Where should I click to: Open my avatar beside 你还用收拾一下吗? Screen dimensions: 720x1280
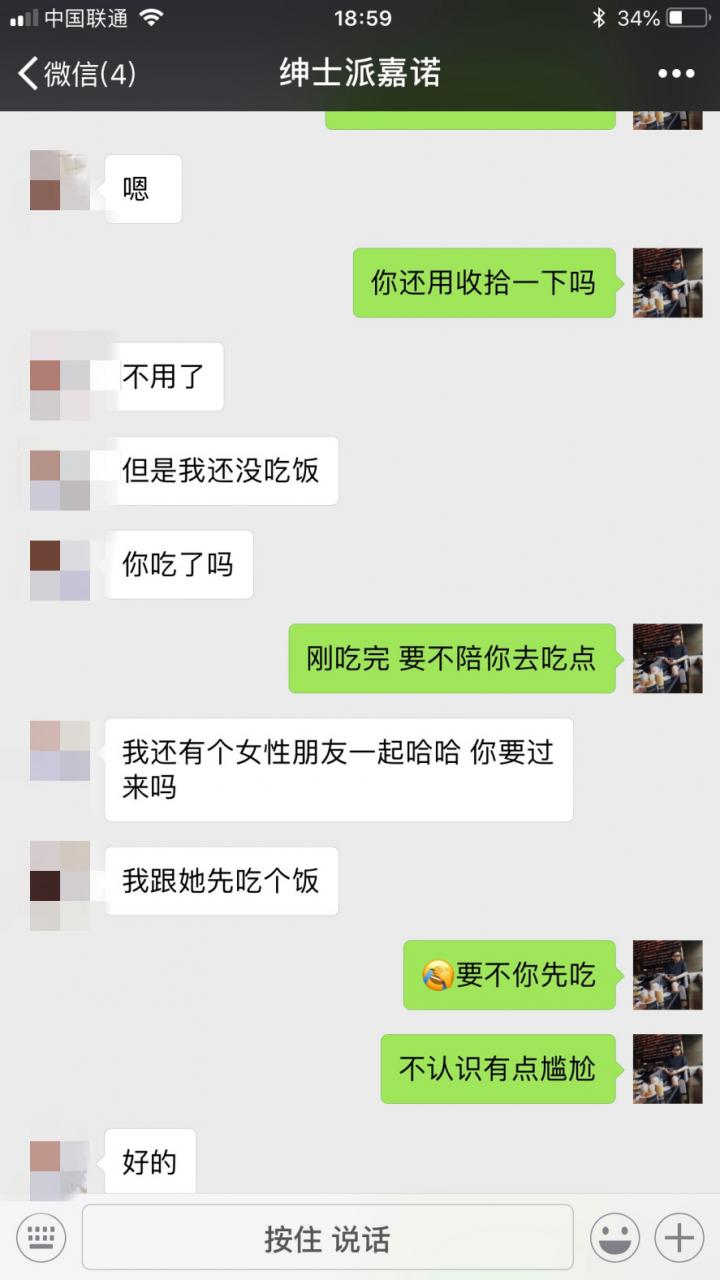[667, 283]
